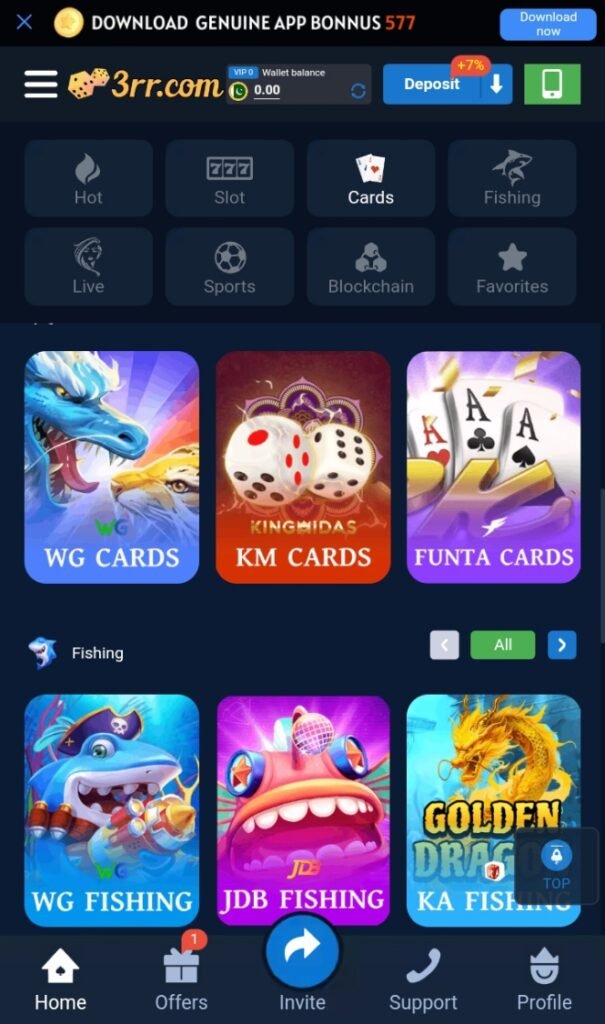This screenshot has width=605, height=1024.
Task: Open the KM Cards game tile
Action: coord(303,467)
